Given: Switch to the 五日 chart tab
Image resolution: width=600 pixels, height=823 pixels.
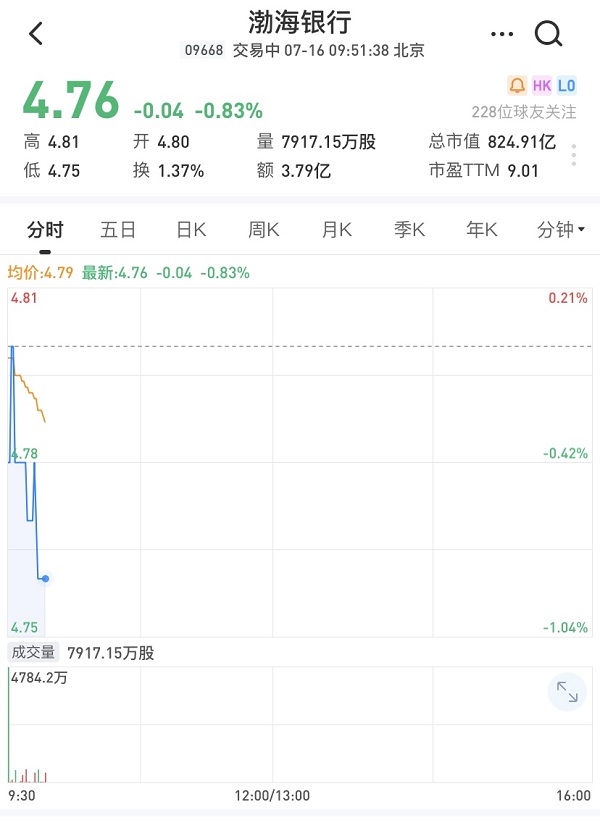Looking at the screenshot, I should tap(118, 230).
